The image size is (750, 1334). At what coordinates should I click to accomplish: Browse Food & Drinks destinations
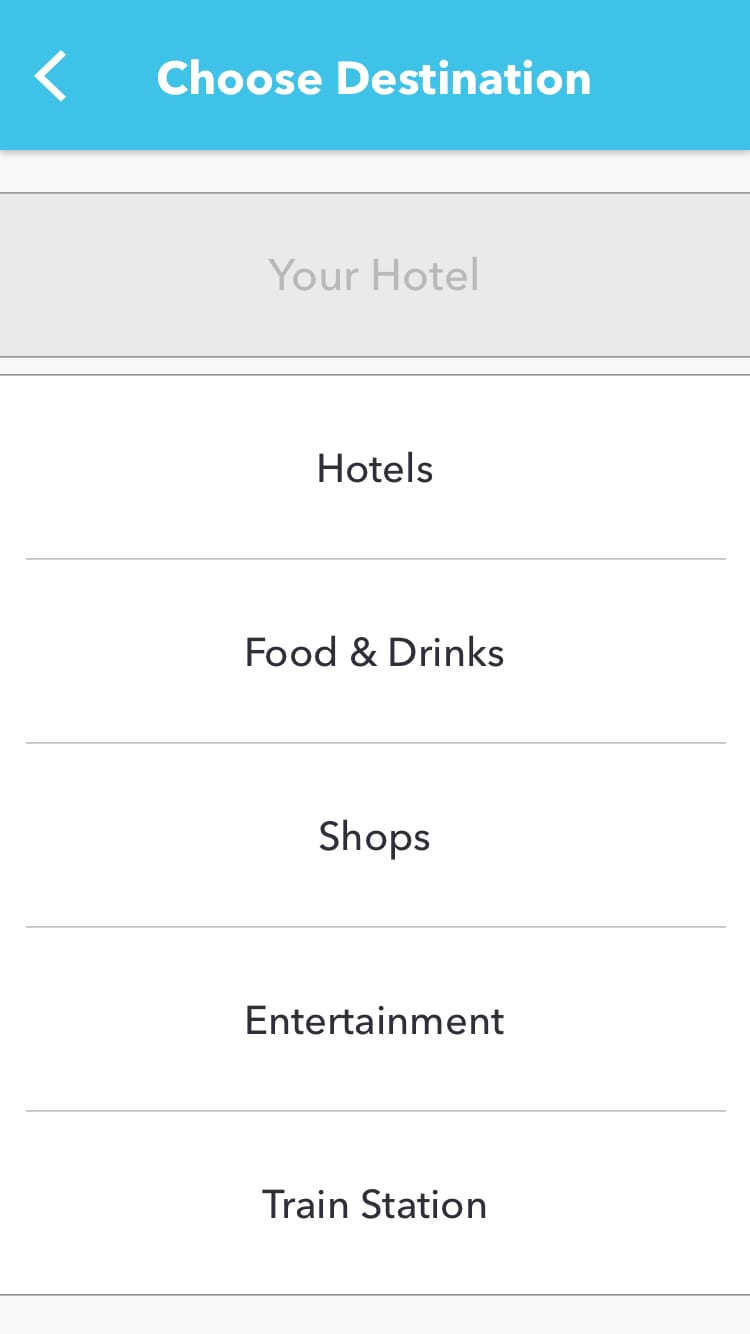point(374,652)
